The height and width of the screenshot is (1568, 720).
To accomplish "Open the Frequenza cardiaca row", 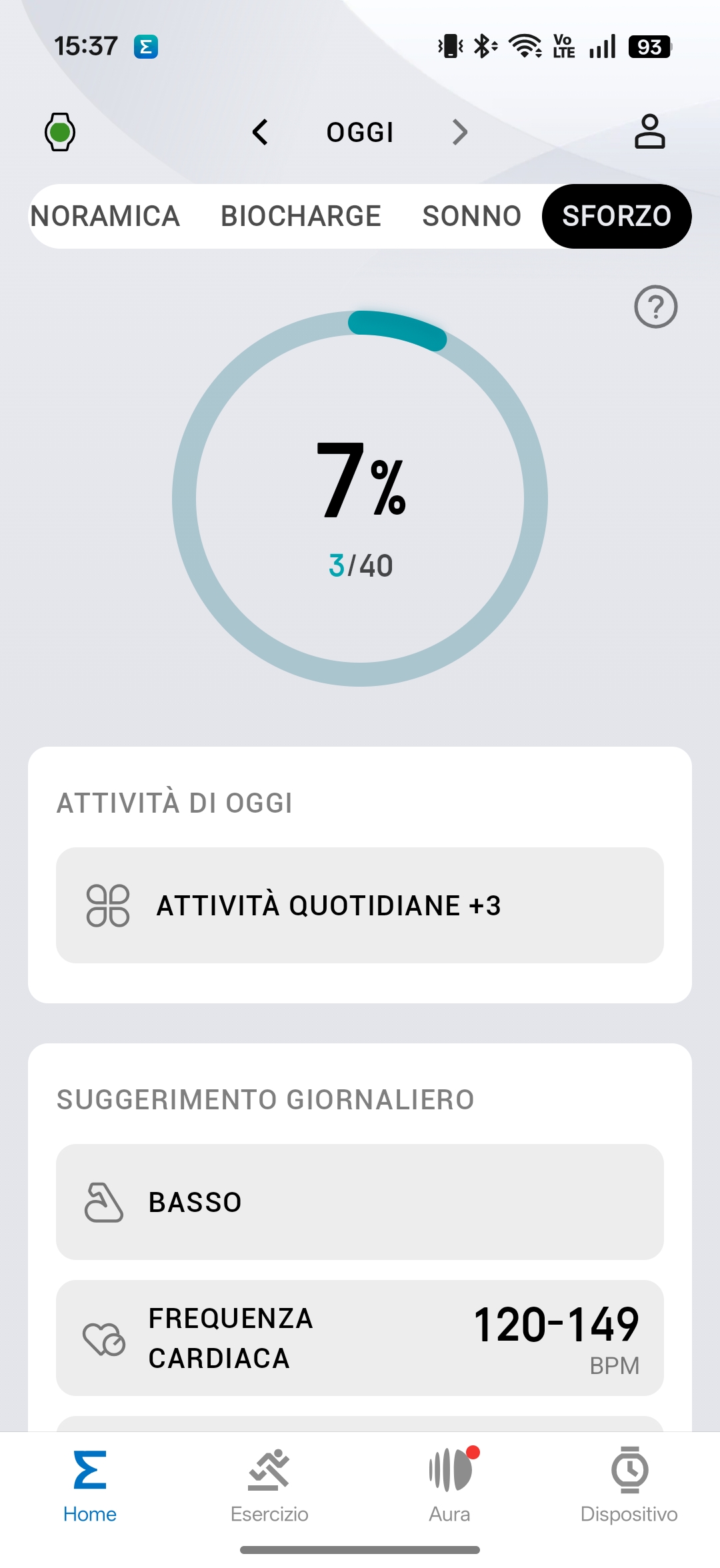I will point(360,1338).
